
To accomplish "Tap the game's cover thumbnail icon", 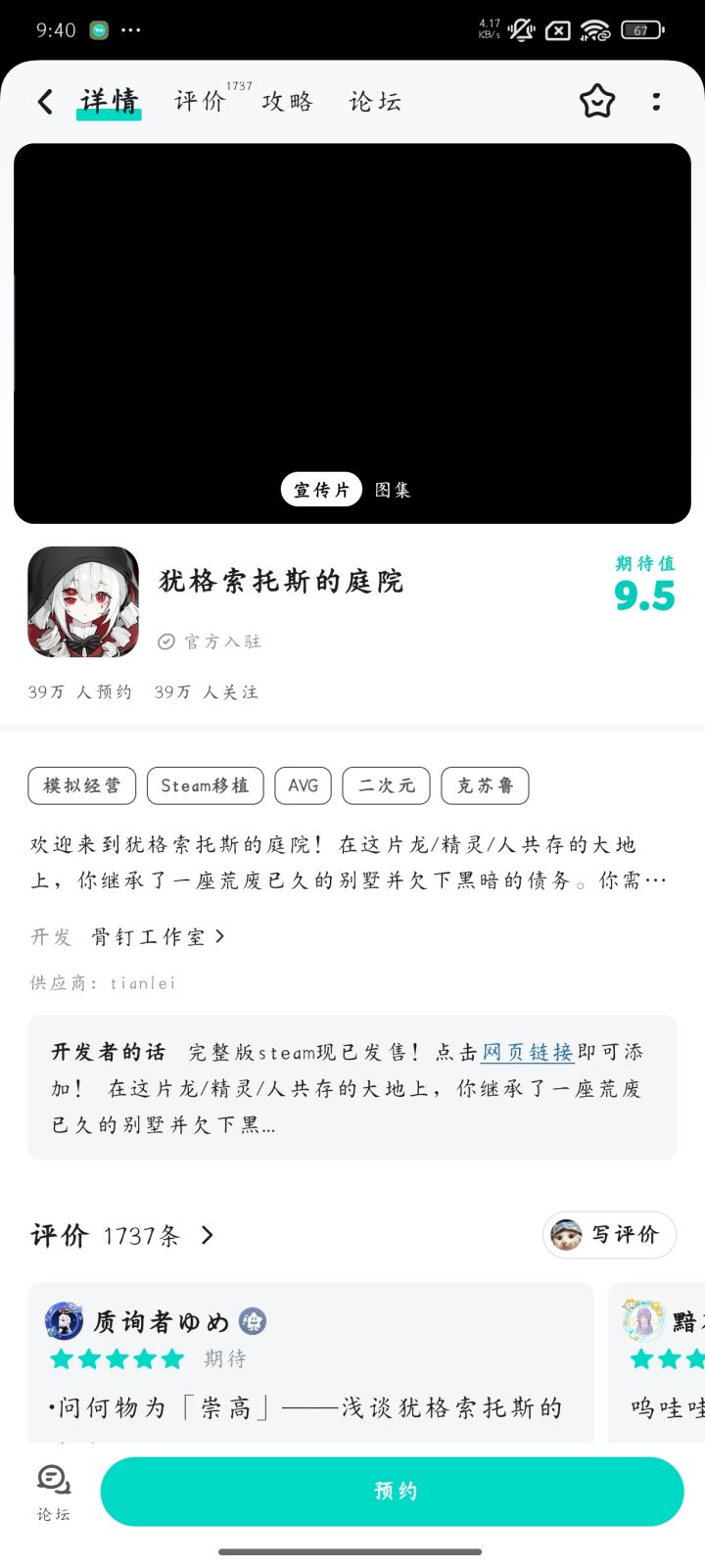I will [83, 602].
